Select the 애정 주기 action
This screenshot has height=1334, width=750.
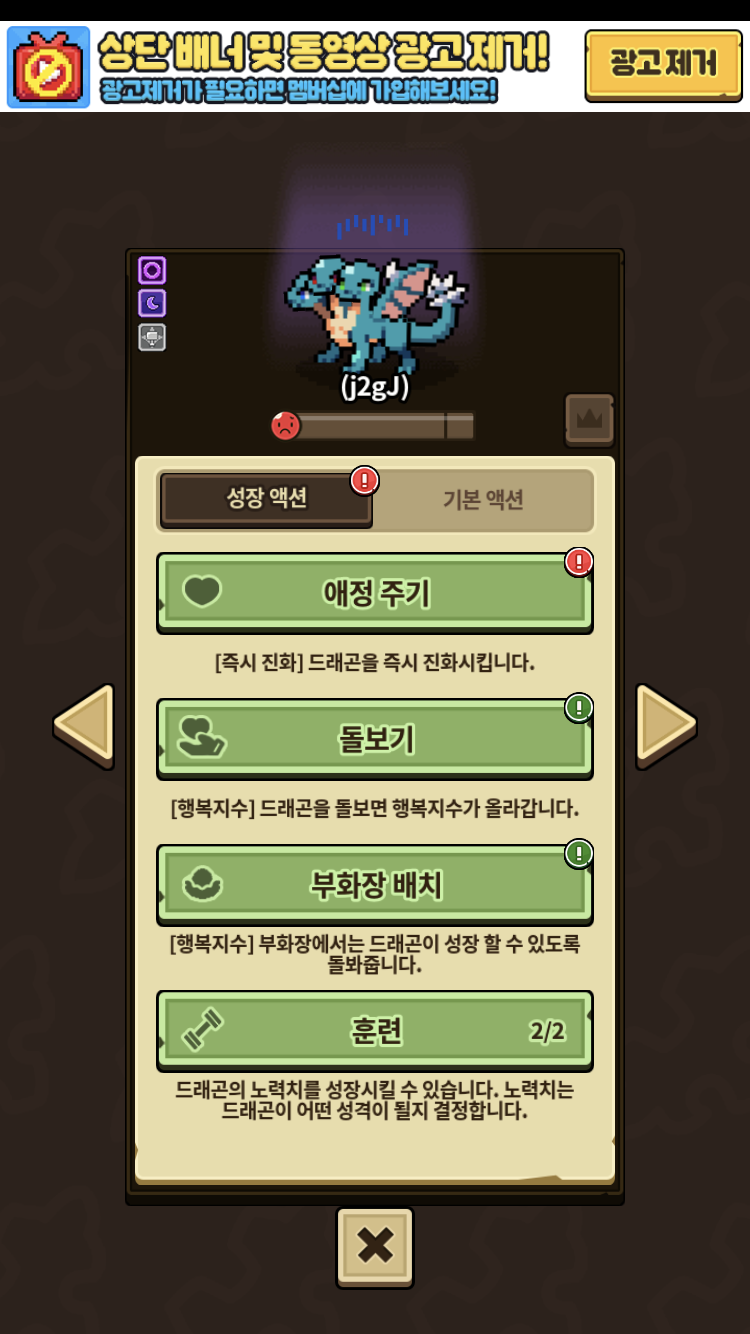[x=375, y=592]
